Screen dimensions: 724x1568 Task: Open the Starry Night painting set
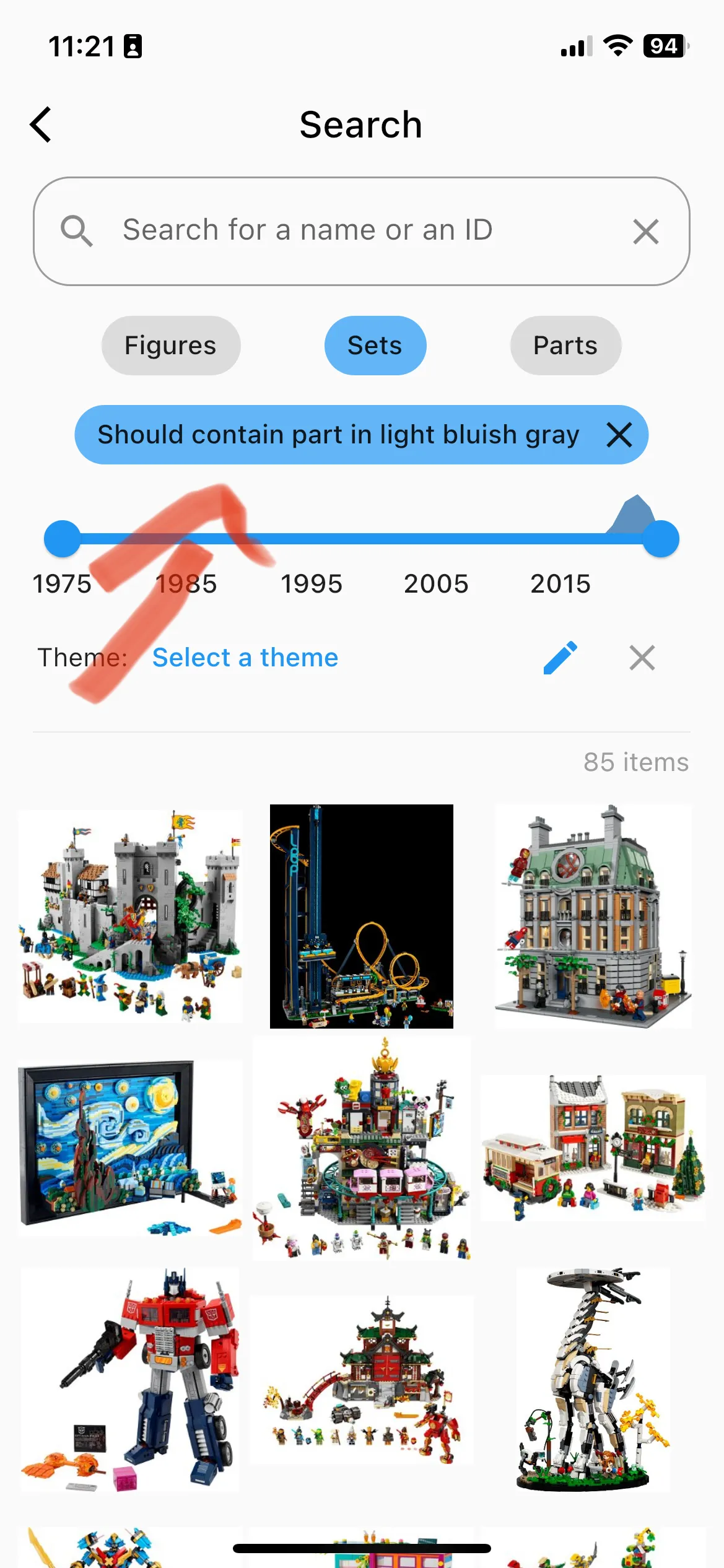pyautogui.click(x=130, y=1148)
